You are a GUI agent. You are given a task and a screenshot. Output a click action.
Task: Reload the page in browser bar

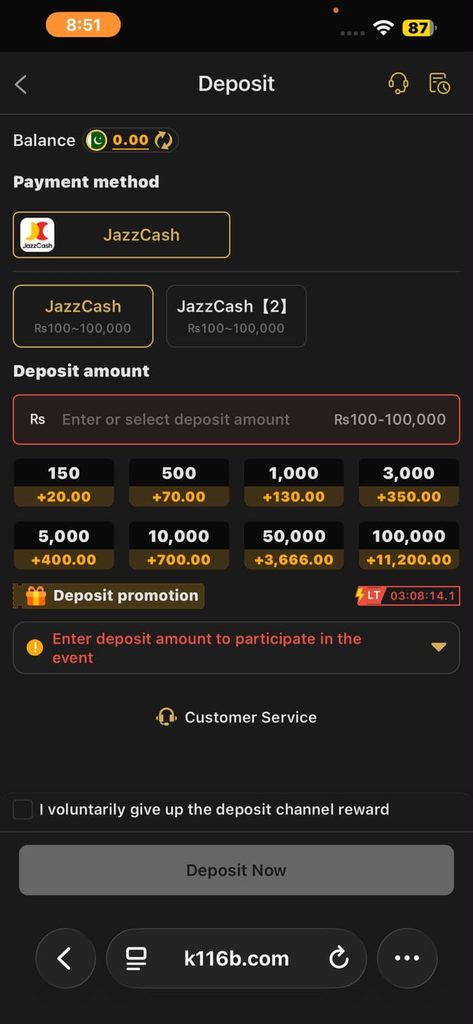[x=338, y=959]
